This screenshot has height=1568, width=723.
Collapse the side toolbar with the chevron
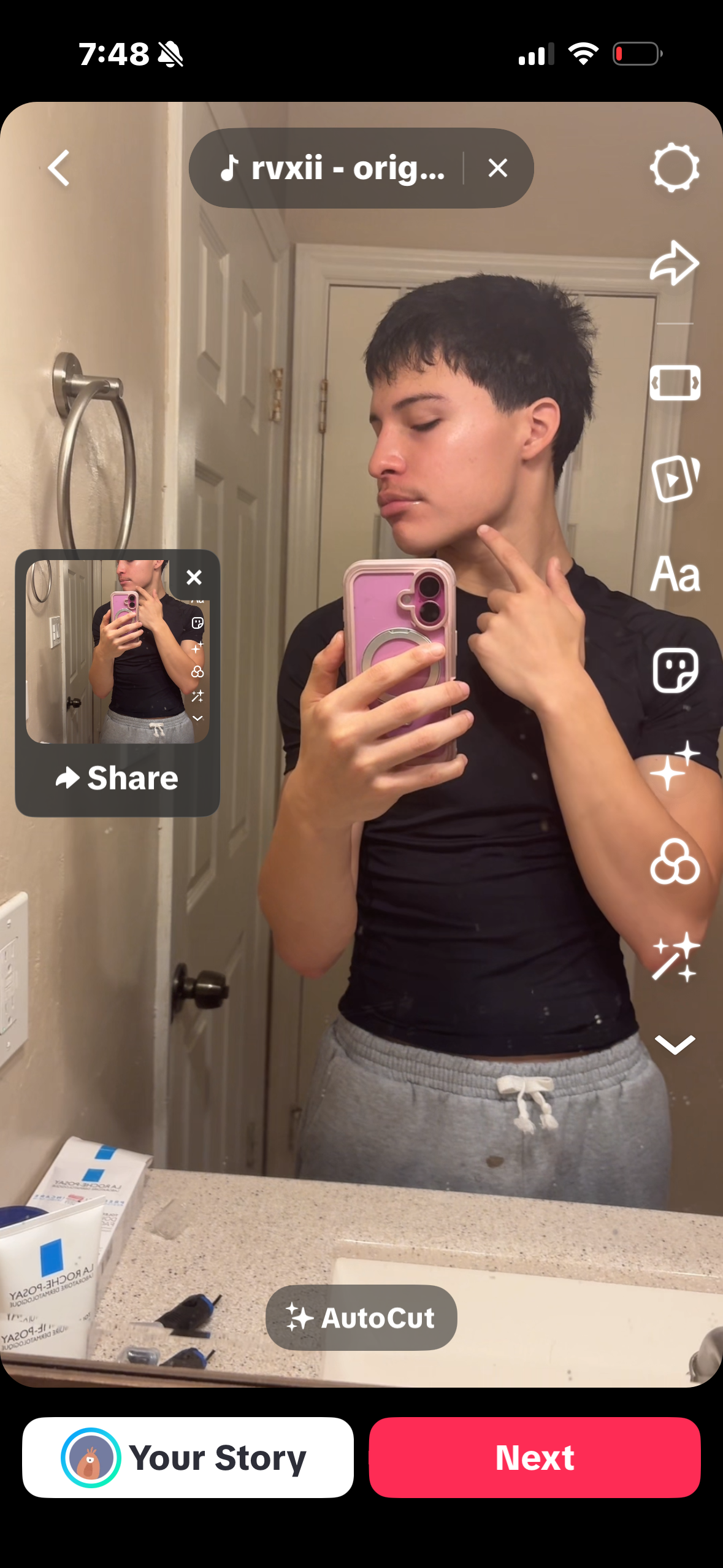coord(675,1044)
